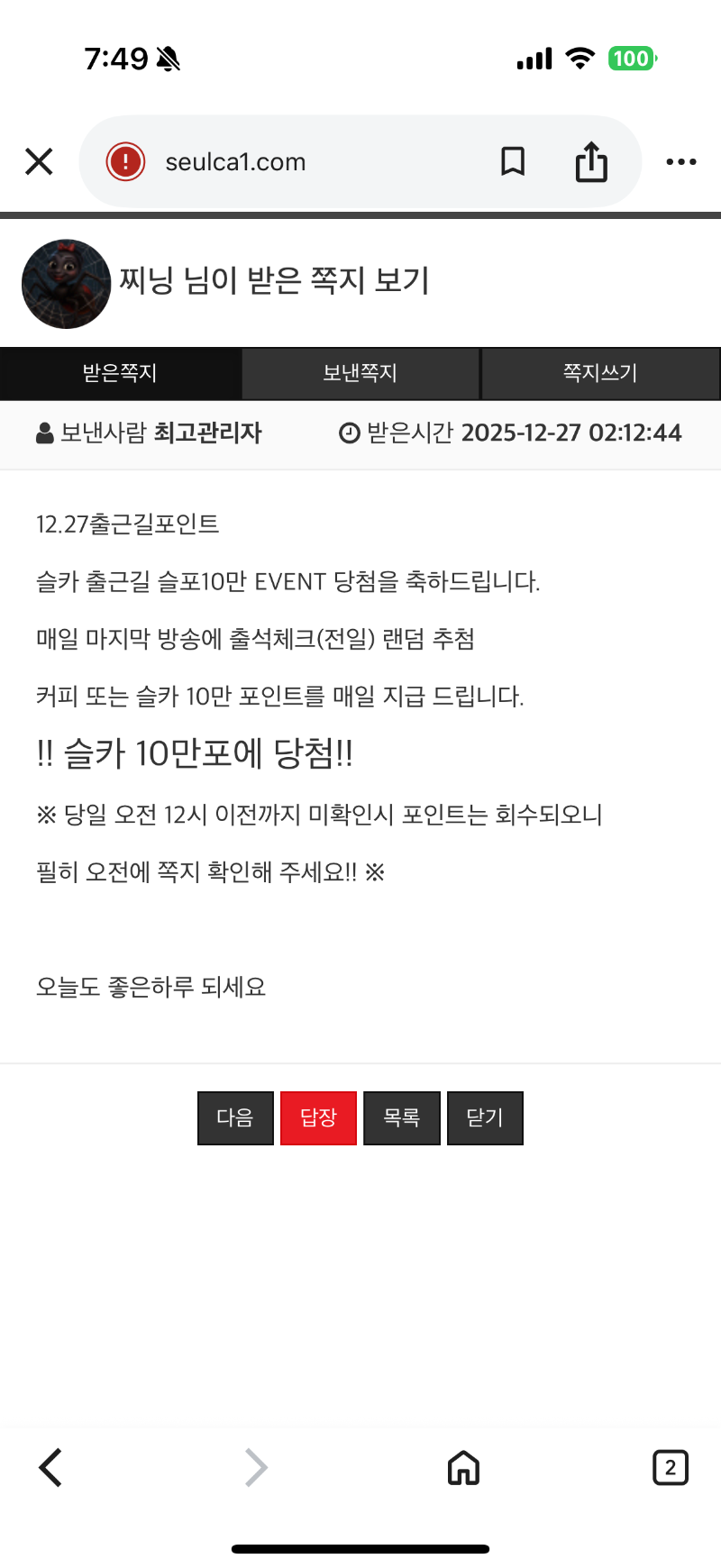Tap the site security warning icon
The image size is (721, 1568).
[125, 162]
